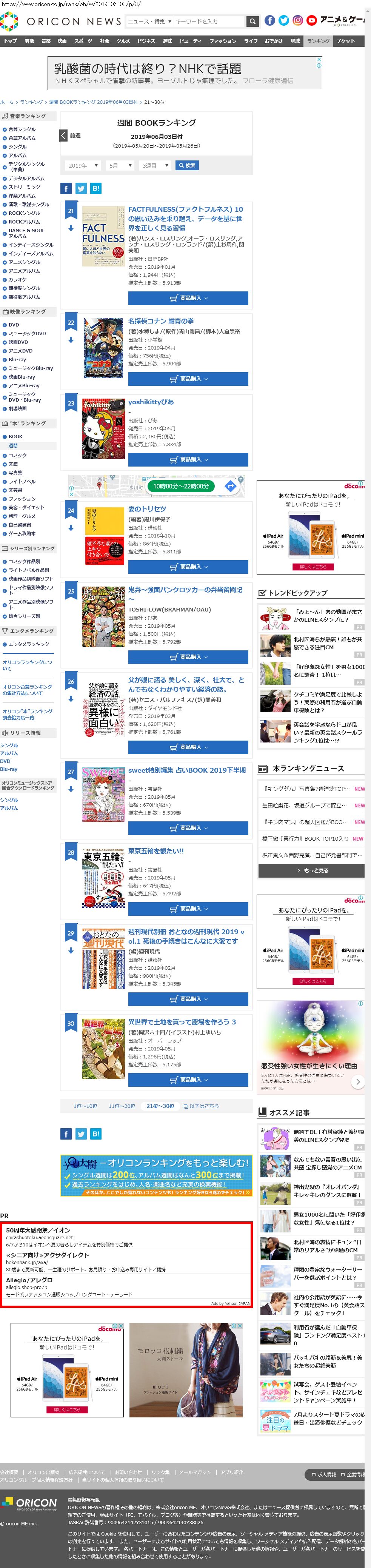This screenshot has height=1568, width=371.
Task: Focus the keyword search input field
Action: [x=209, y=21]
